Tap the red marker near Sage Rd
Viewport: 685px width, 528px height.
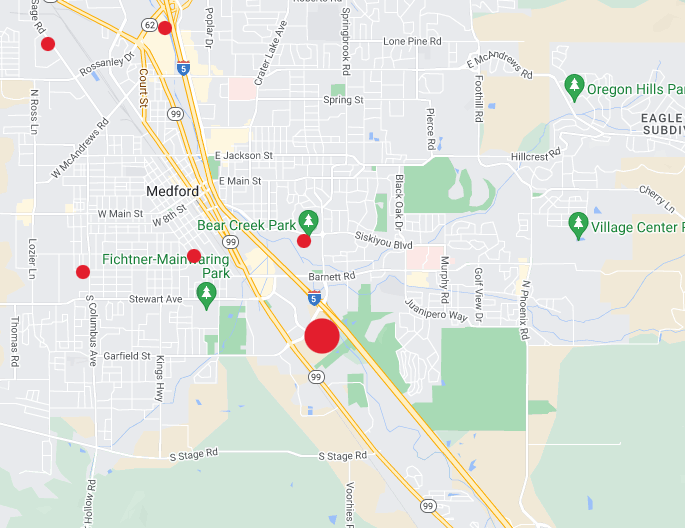point(47,43)
